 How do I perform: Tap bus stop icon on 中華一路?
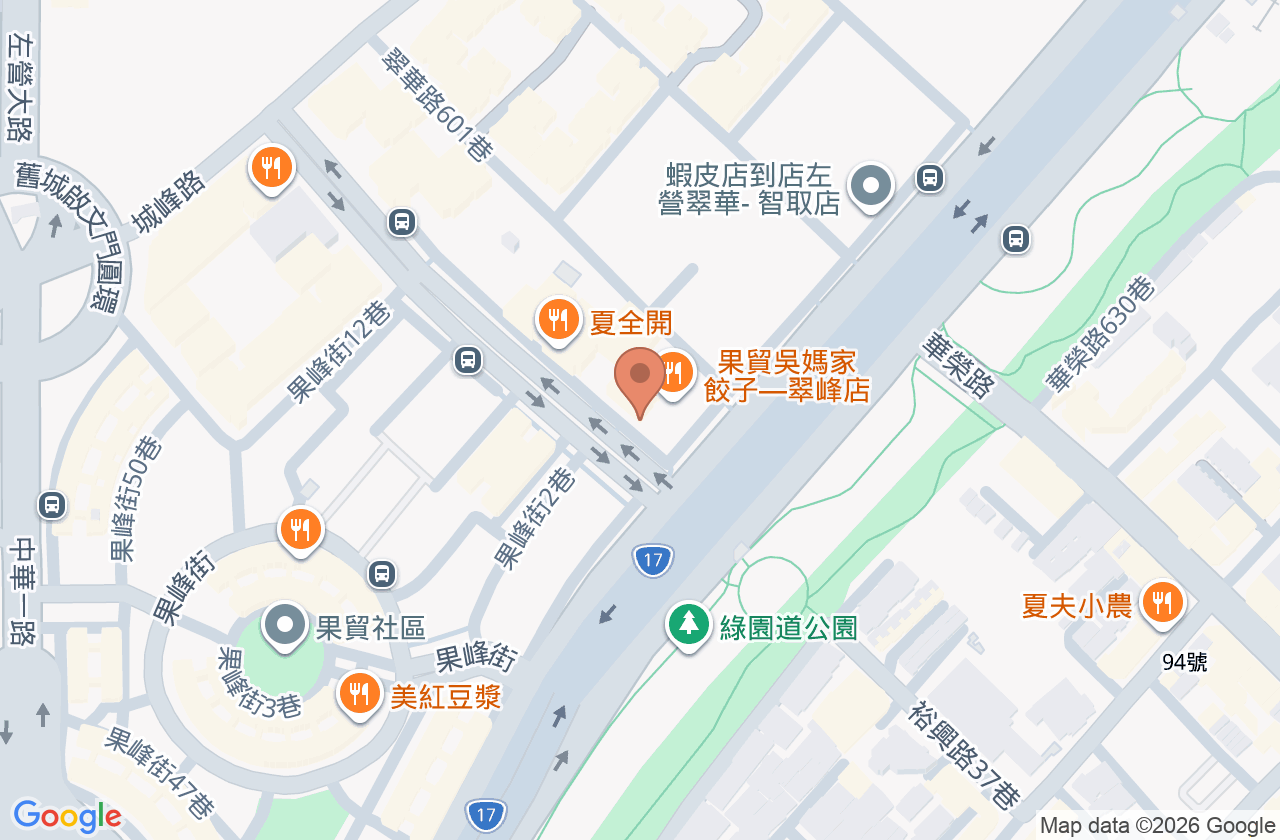[x=52, y=505]
